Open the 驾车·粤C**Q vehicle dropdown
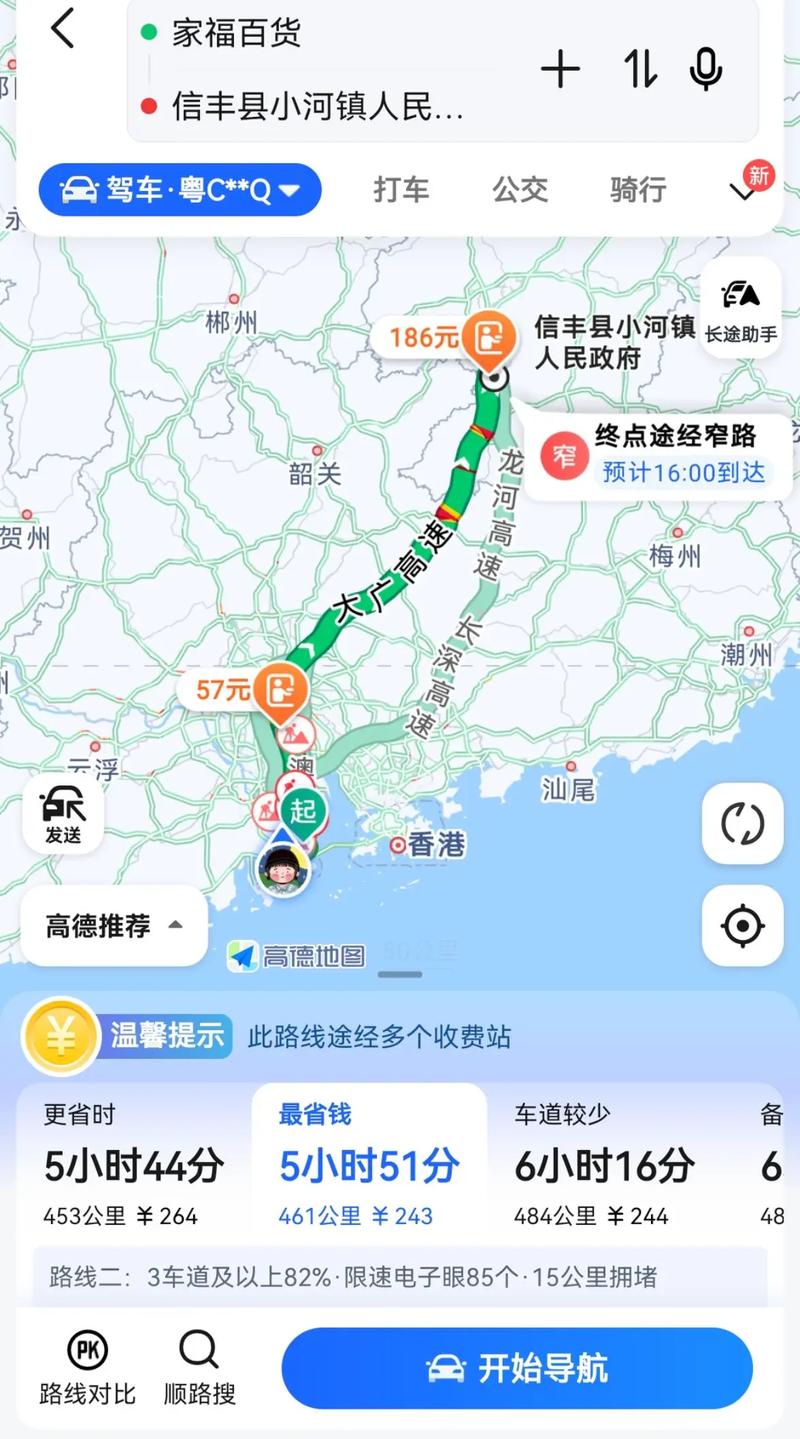 point(178,189)
